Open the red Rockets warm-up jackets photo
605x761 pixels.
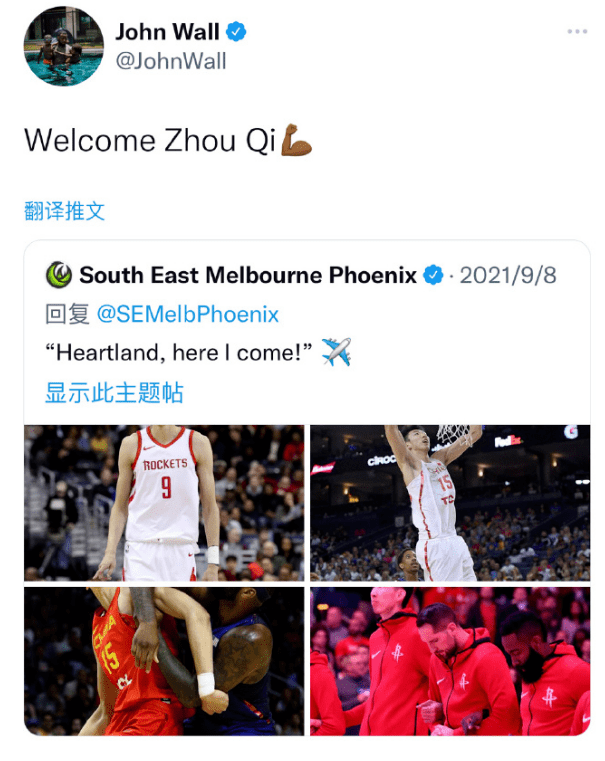coord(449,661)
